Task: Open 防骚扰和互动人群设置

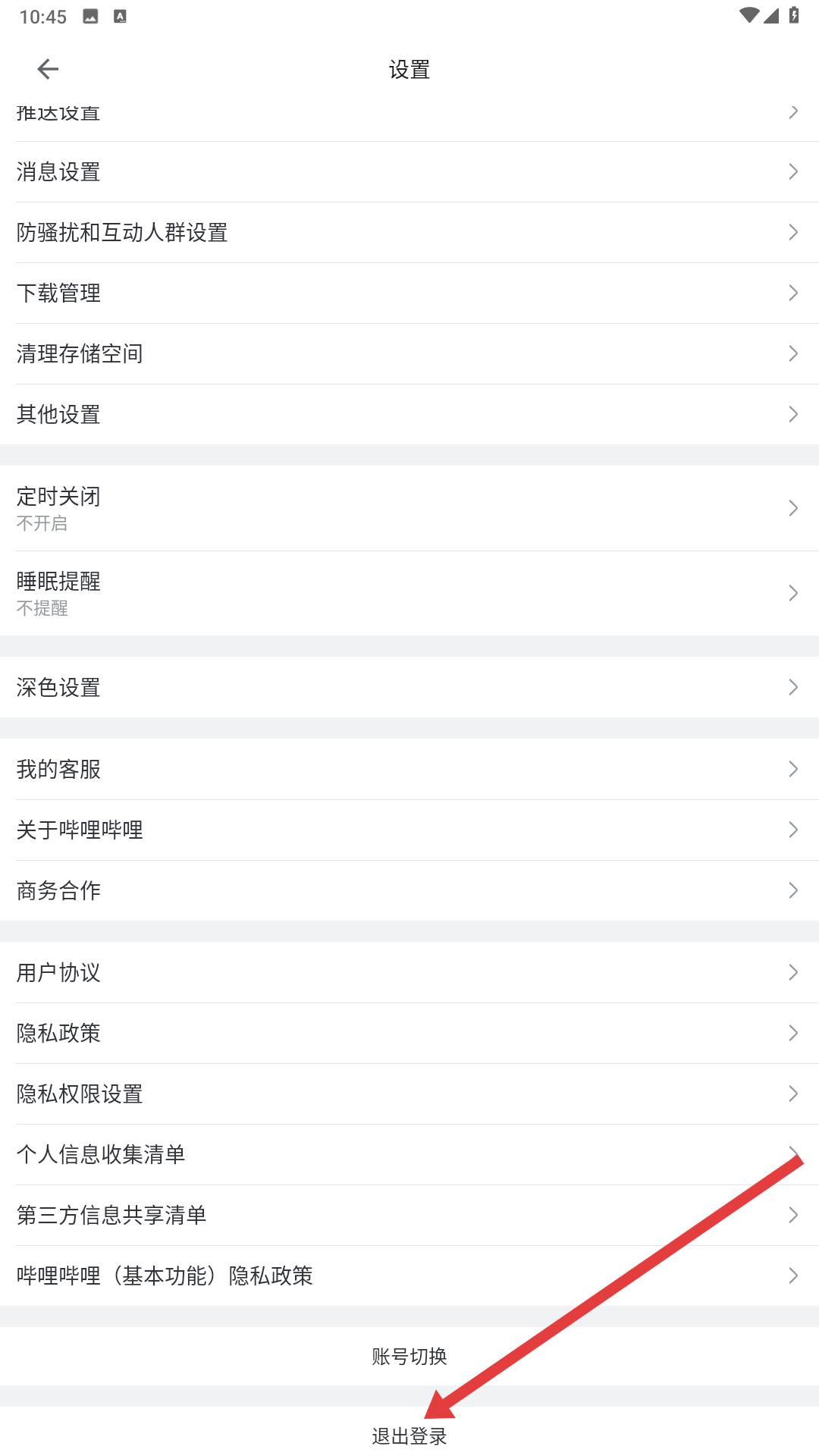Action: (409, 233)
